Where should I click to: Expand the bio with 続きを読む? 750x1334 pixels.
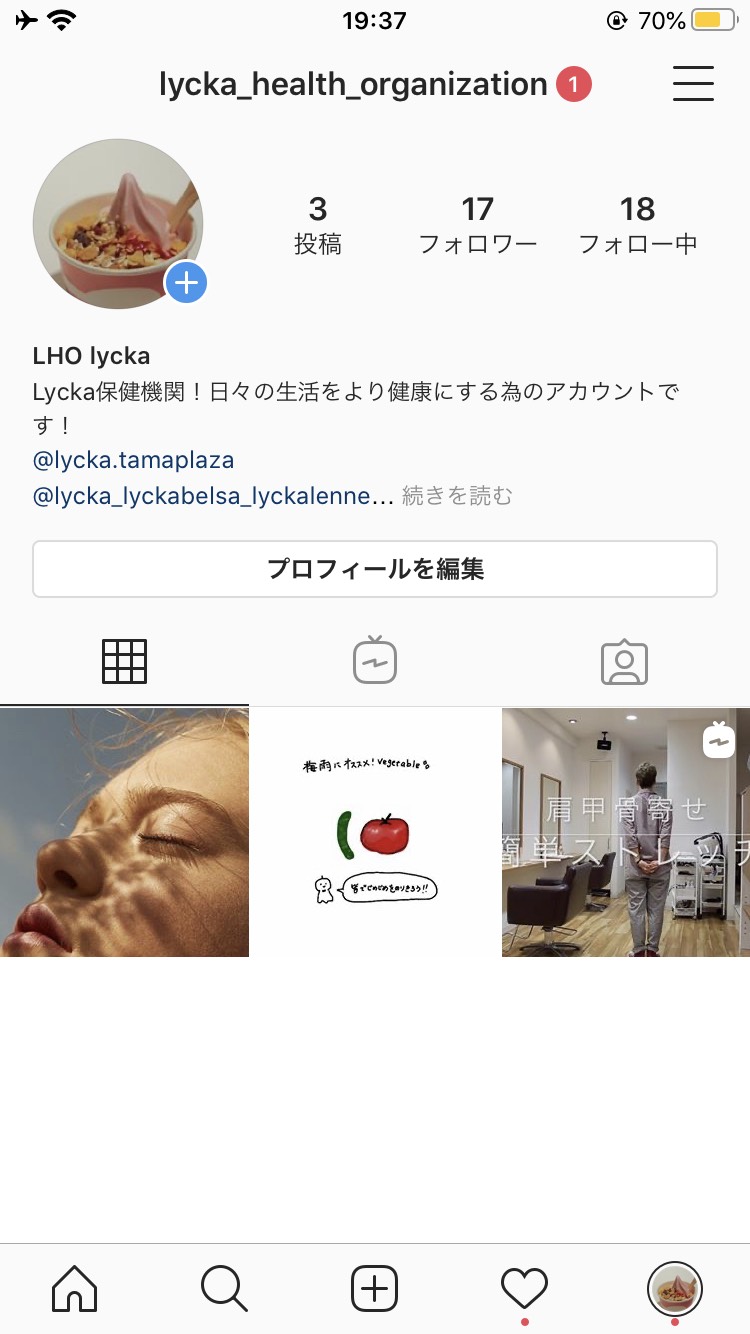pos(457,496)
